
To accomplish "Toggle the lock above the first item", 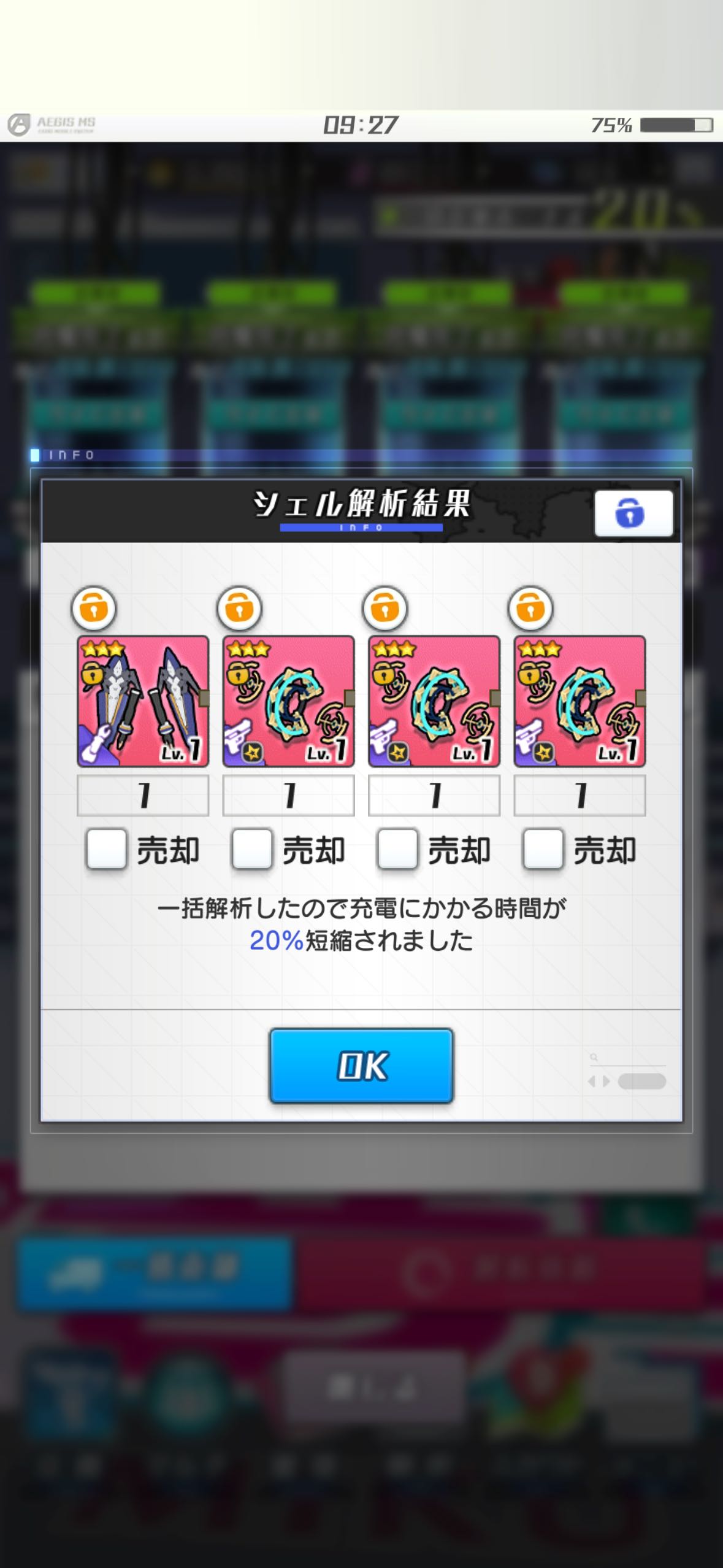I will coord(94,609).
